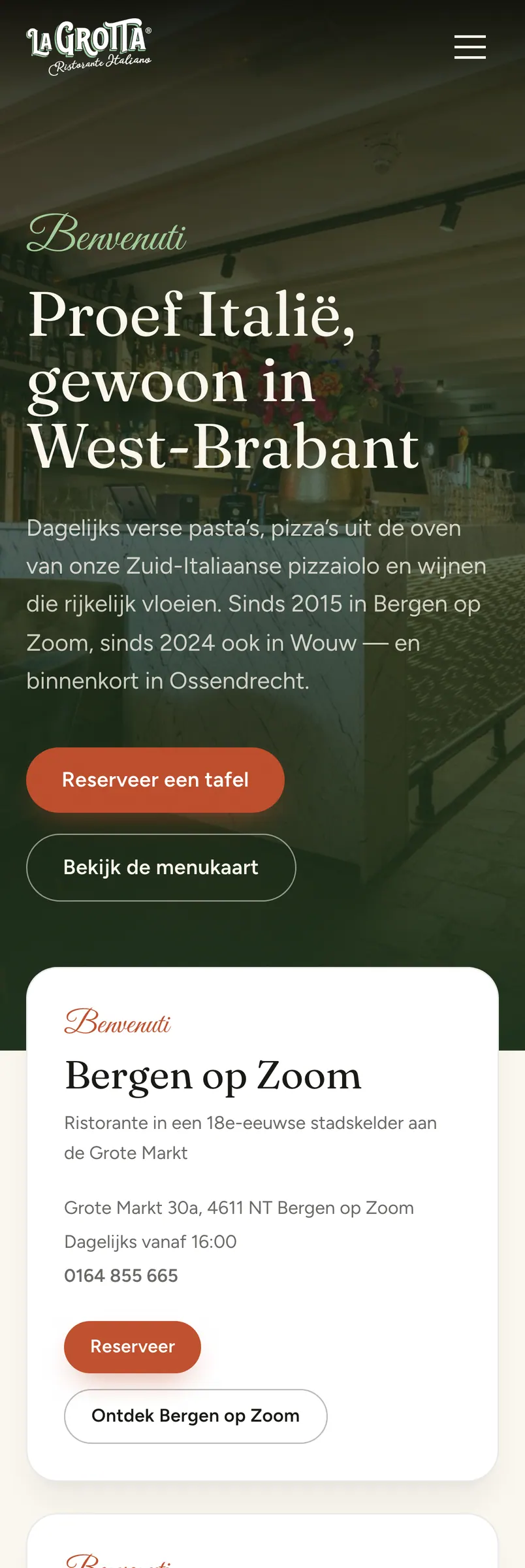The image size is (525, 1568).
Task: Open Bekijk de menukaart
Action: pyautogui.click(x=161, y=868)
